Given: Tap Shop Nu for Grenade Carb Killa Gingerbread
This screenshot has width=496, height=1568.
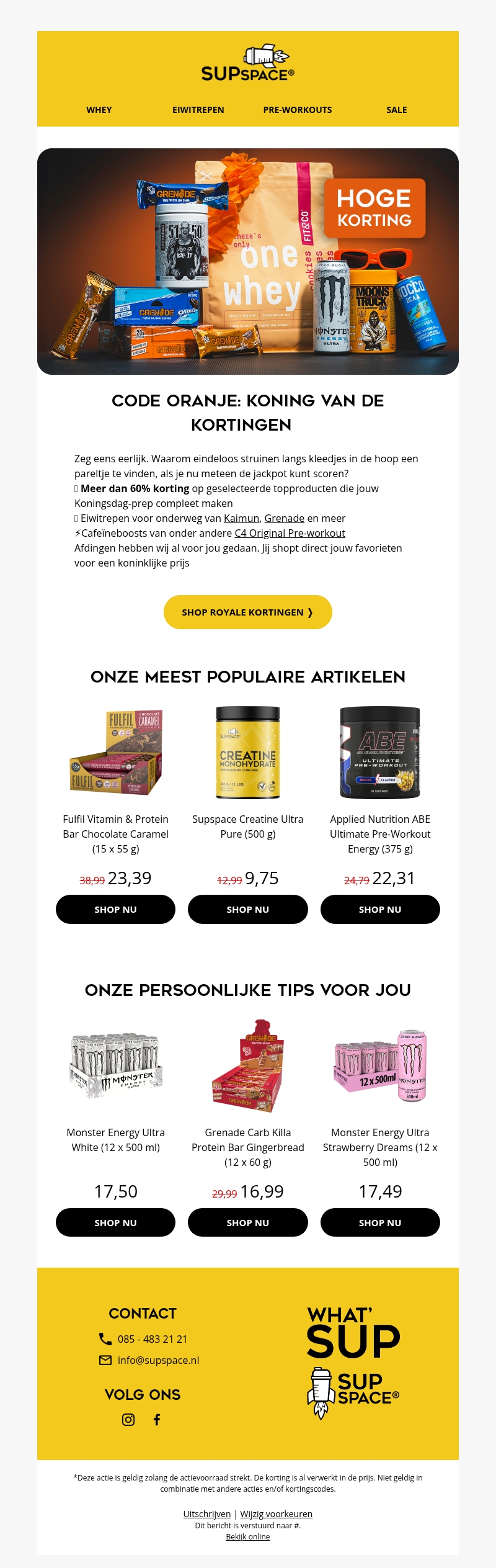Looking at the screenshot, I should pyautogui.click(x=248, y=1222).
